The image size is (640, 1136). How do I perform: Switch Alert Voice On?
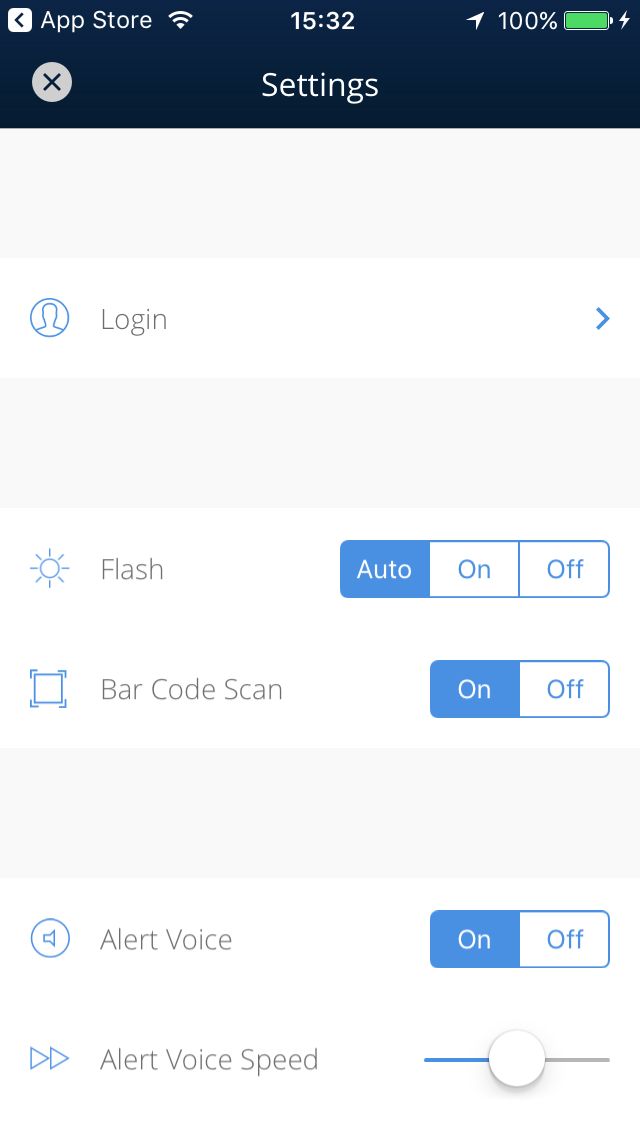(475, 939)
